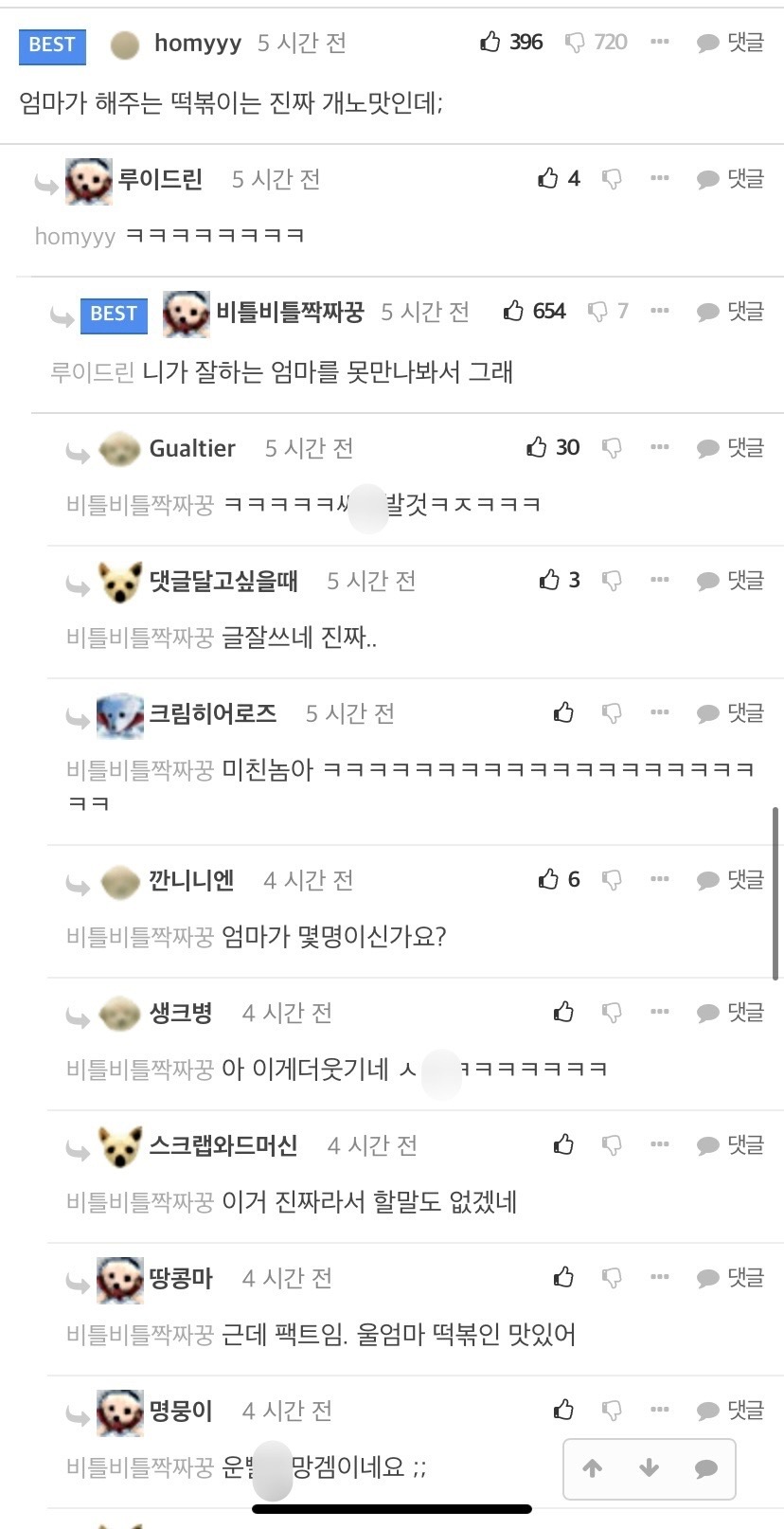The height and width of the screenshot is (1529, 784).
Task: Dislike 생크병's reply
Action: (613, 1013)
